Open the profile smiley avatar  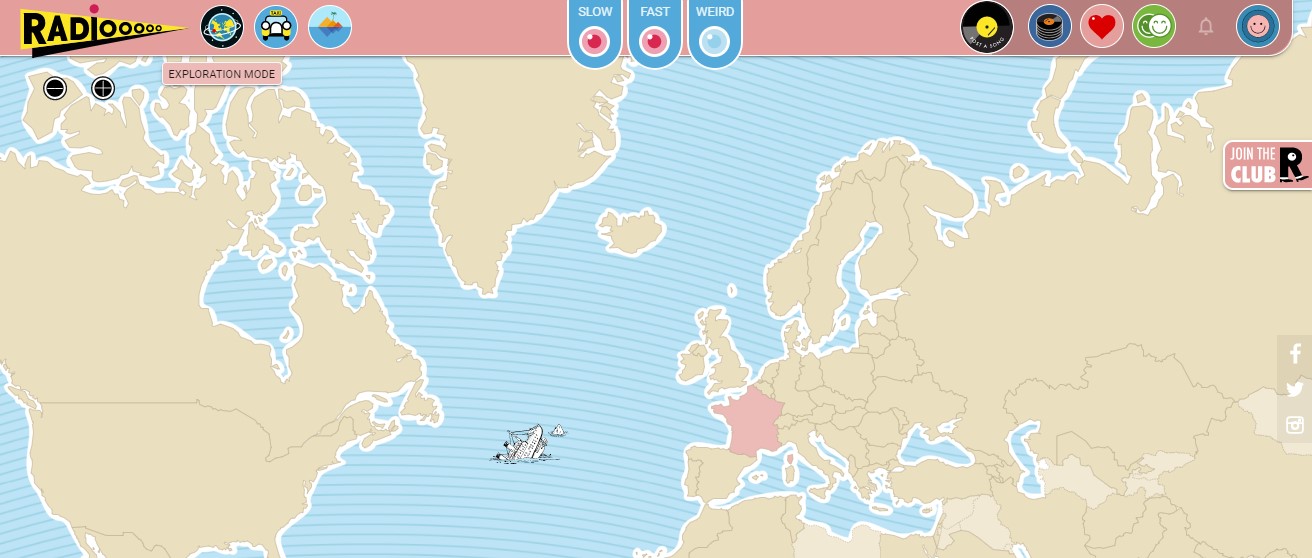(x=1258, y=27)
